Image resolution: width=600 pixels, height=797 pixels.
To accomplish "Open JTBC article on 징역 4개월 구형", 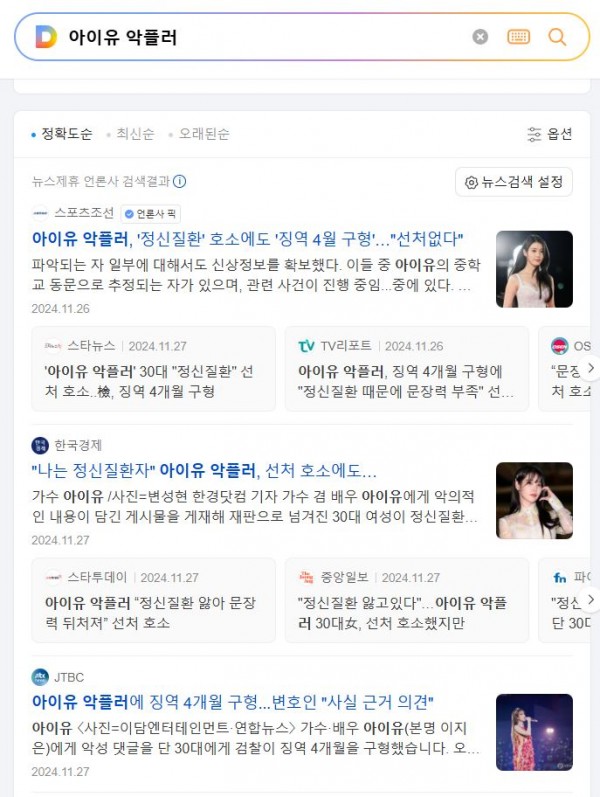I will tap(232, 702).
